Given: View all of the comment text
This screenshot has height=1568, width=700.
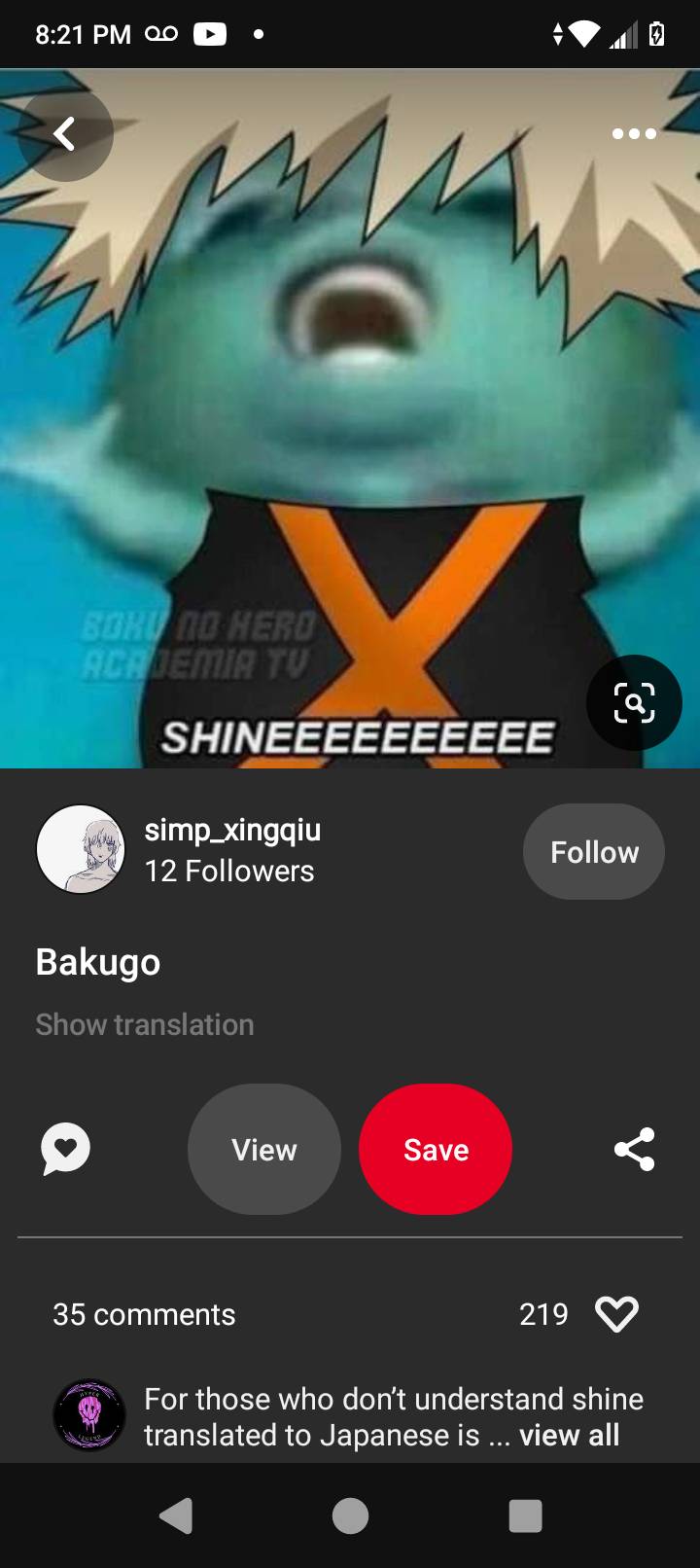Looking at the screenshot, I should click(x=569, y=1436).
